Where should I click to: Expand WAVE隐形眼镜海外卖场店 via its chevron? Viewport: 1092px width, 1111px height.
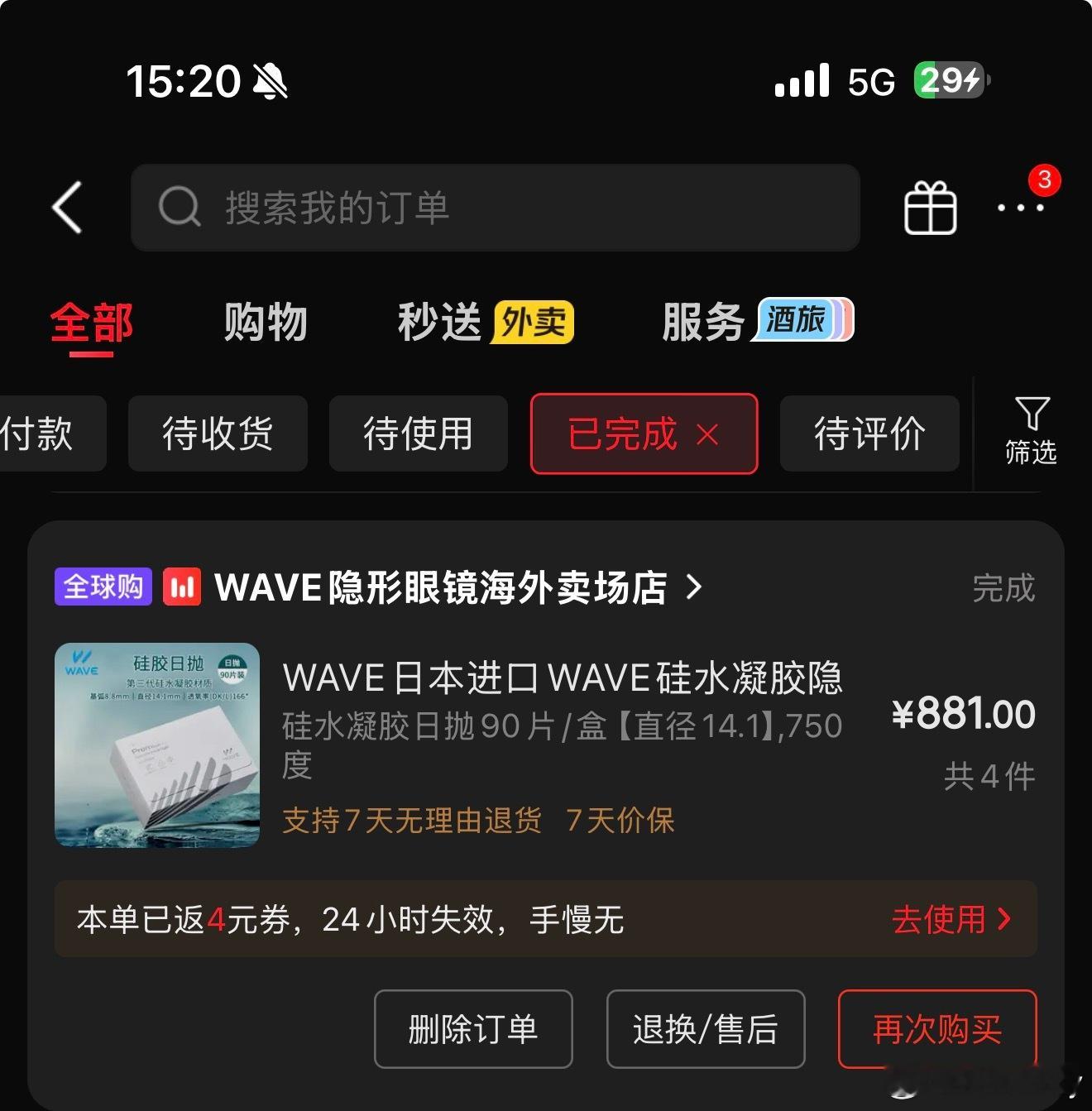tap(692, 587)
